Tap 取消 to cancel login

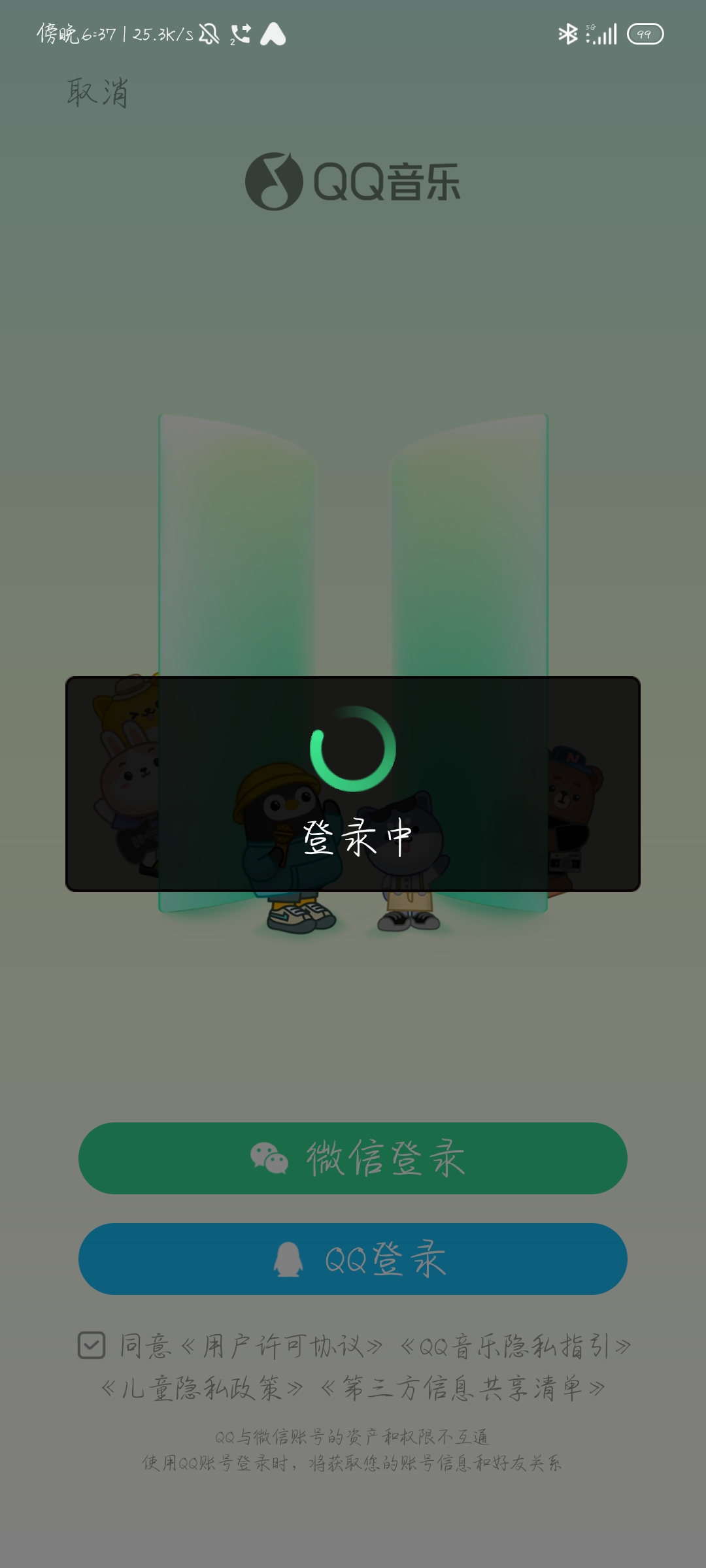pos(97,93)
